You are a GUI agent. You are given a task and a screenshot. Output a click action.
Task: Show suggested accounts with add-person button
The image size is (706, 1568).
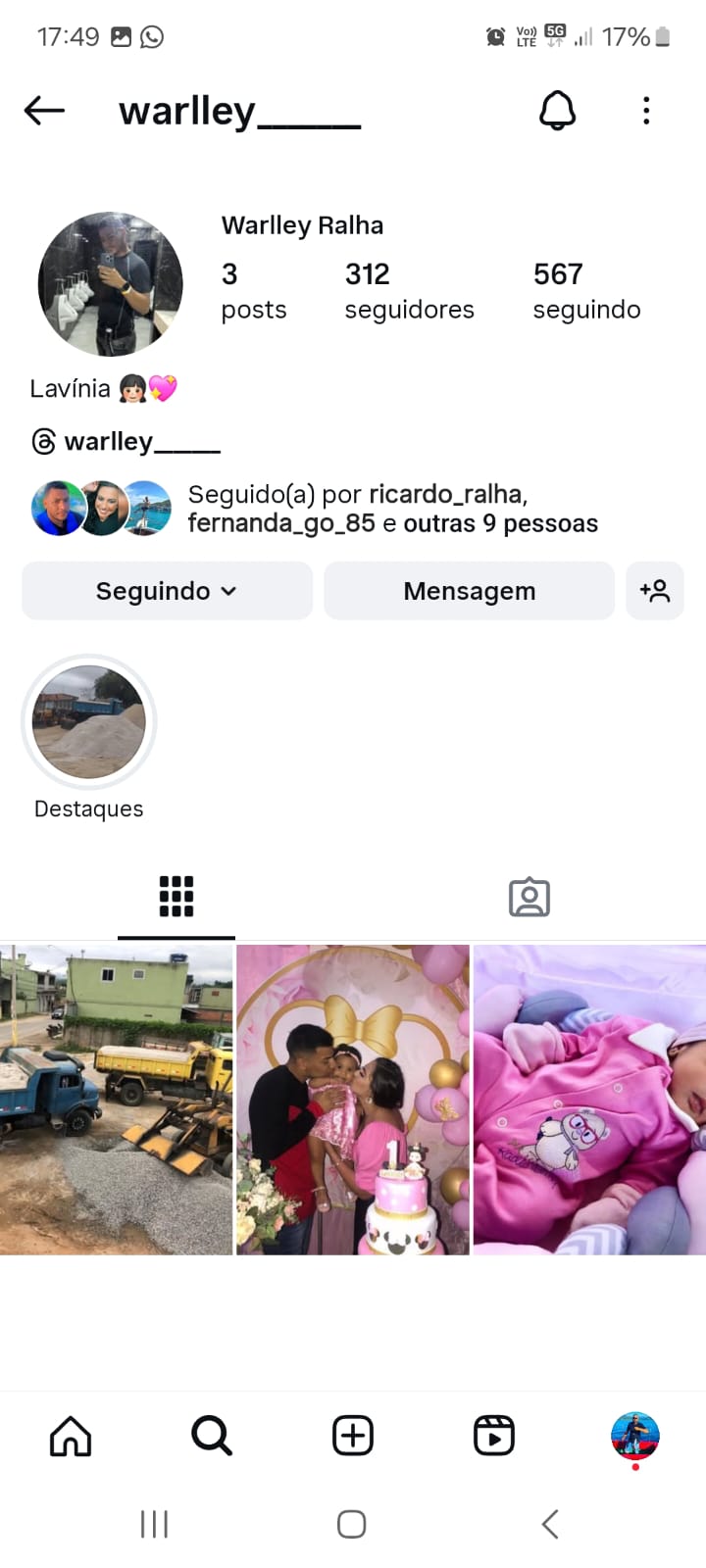pyautogui.click(x=654, y=591)
